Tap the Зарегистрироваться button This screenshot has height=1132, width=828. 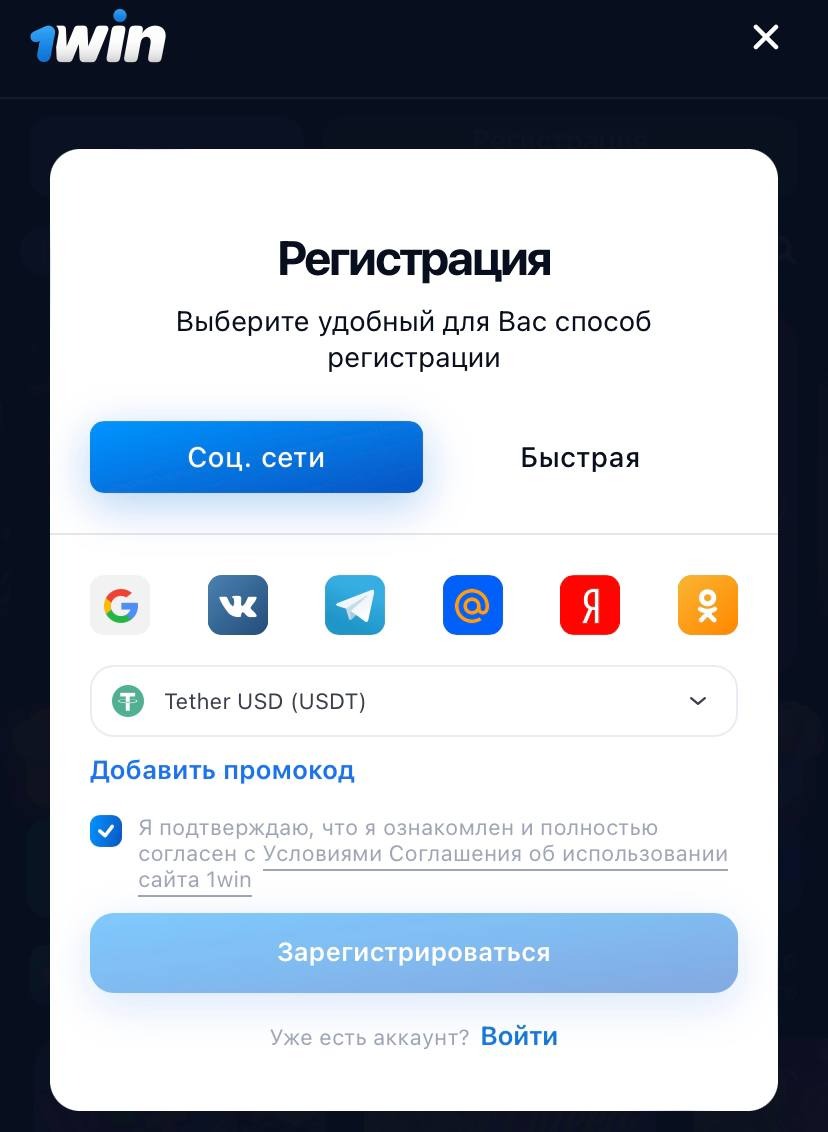(x=414, y=952)
